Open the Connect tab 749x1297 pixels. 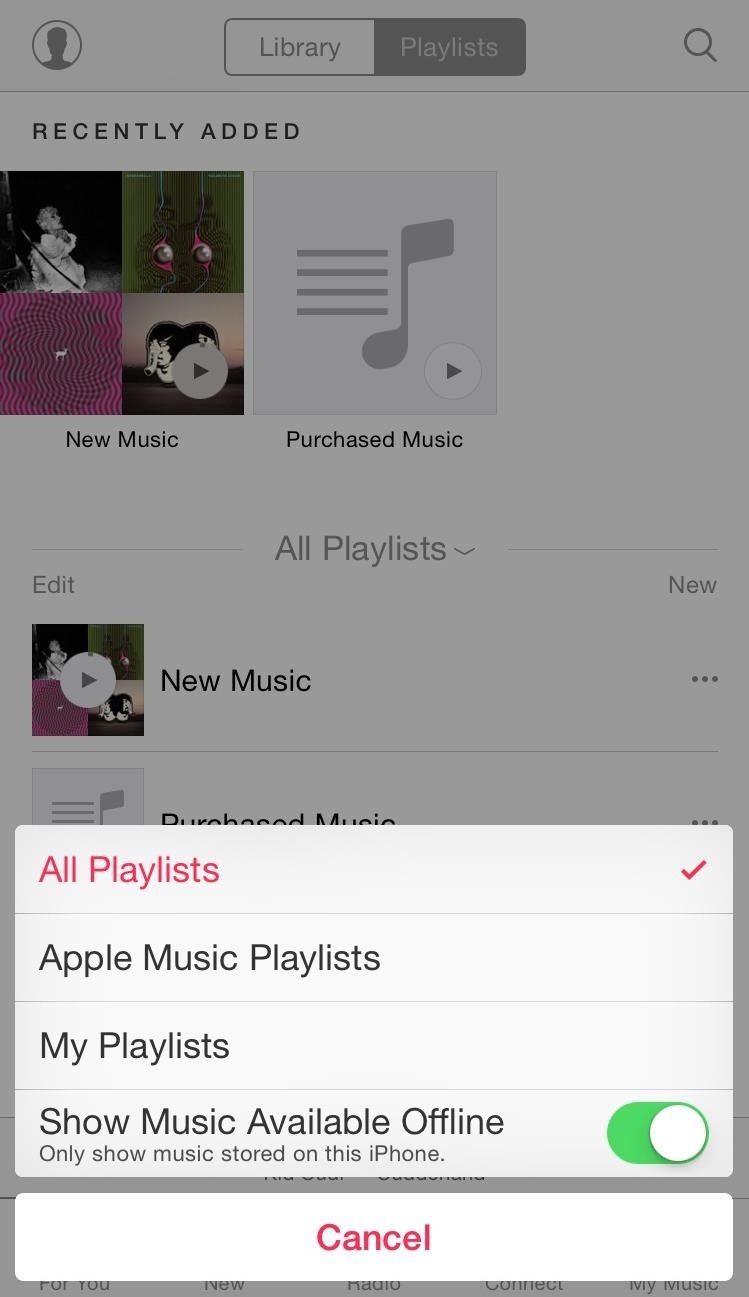[x=523, y=1283]
